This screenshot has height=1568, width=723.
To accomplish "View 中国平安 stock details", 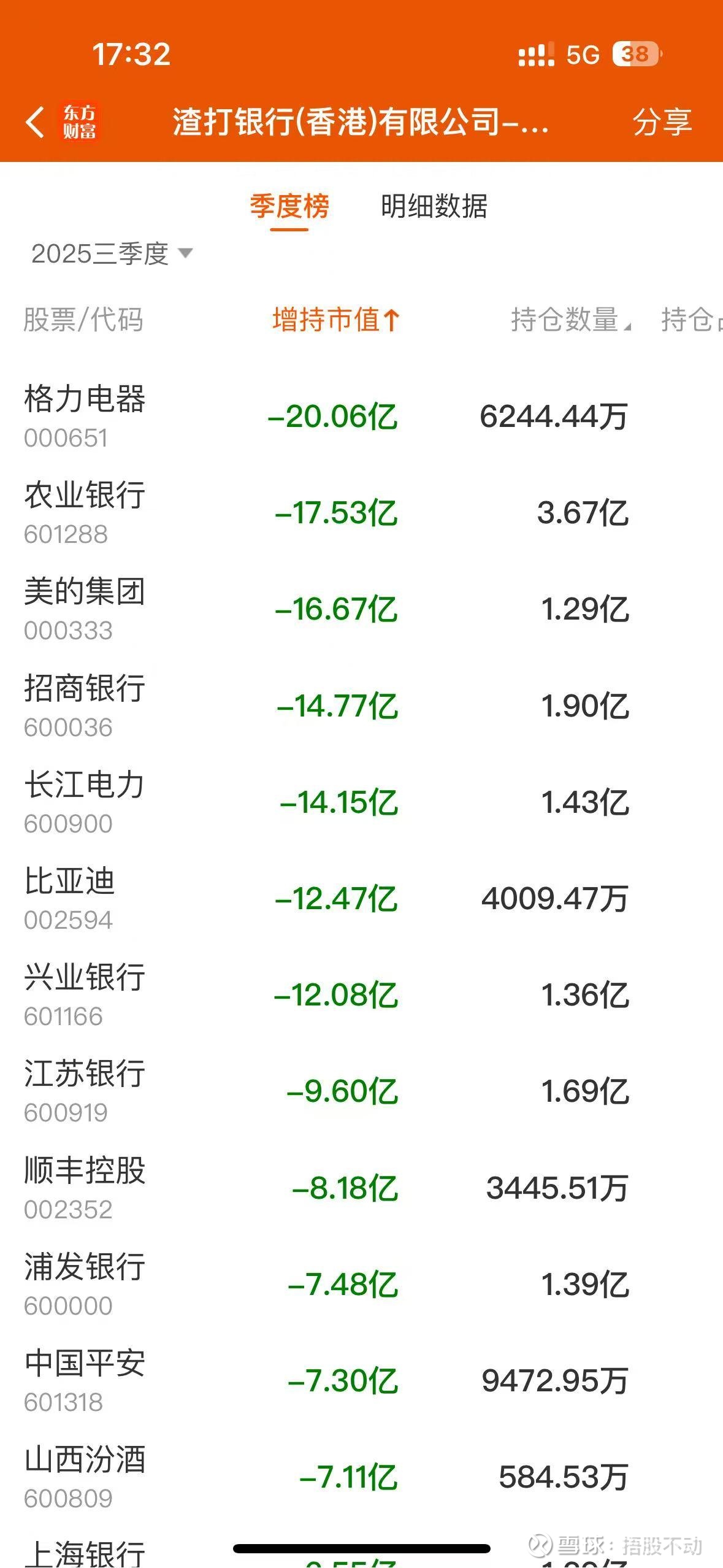I will click(85, 1380).
